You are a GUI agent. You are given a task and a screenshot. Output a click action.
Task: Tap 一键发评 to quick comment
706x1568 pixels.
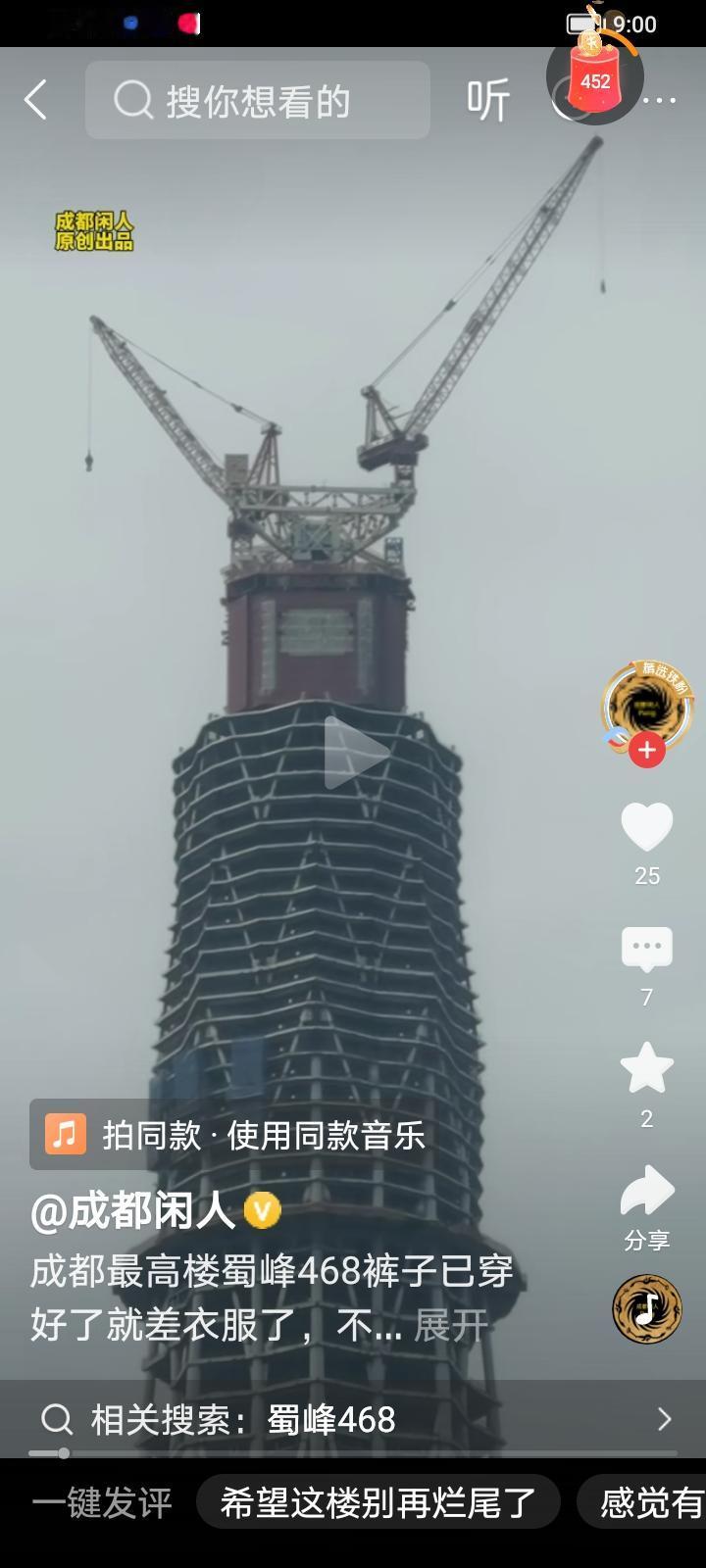point(101,1499)
